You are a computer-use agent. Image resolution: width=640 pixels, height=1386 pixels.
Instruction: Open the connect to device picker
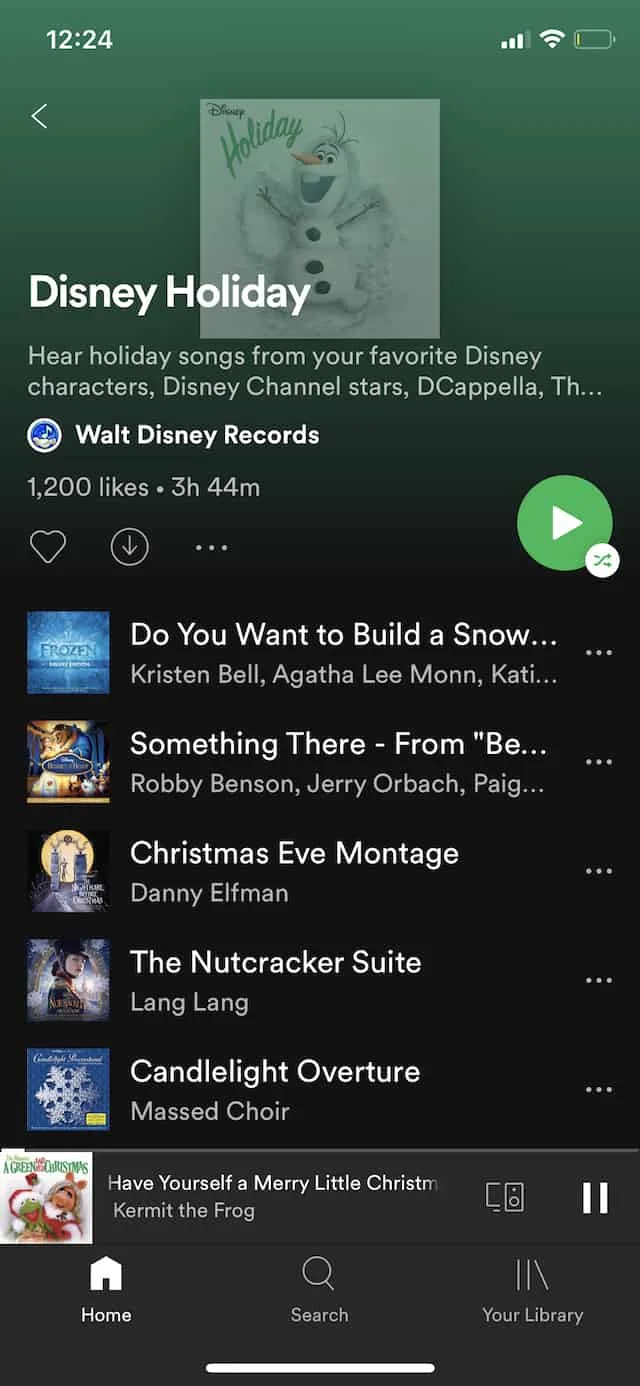click(x=505, y=1197)
